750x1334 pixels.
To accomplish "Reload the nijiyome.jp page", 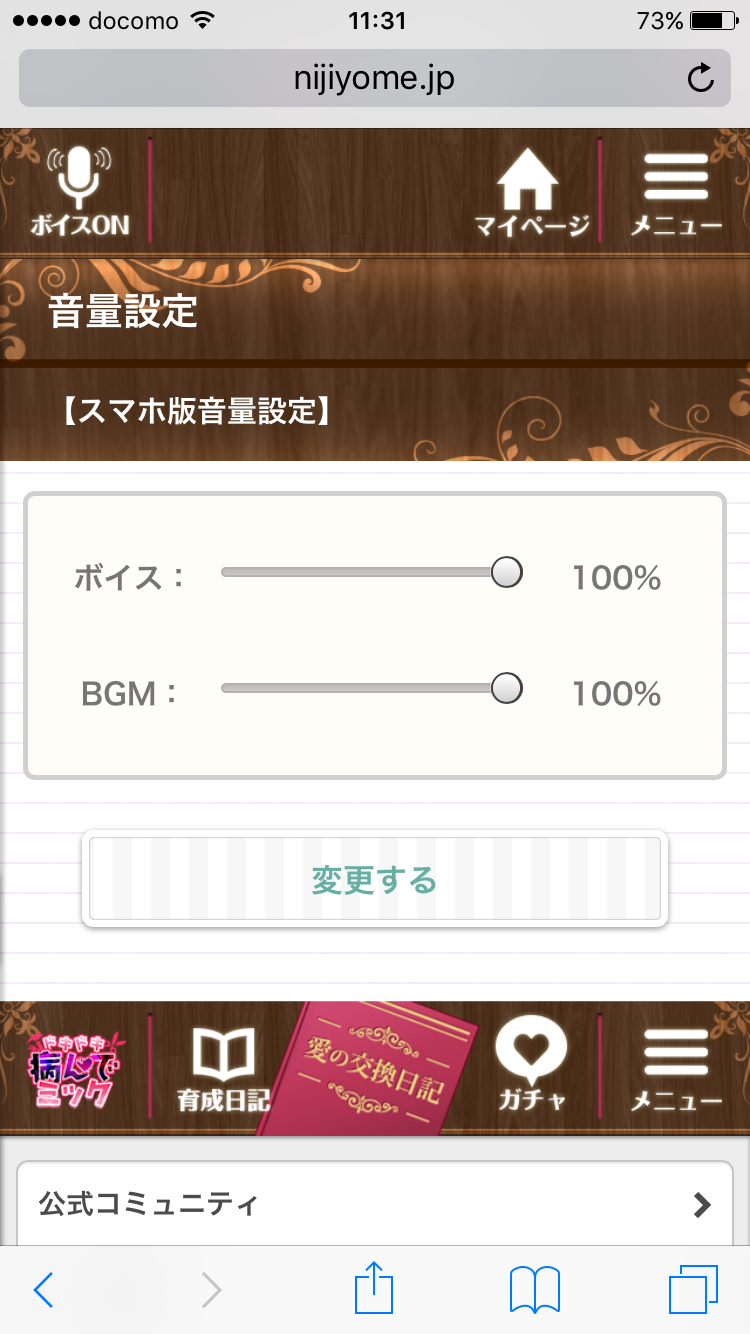I will coord(701,78).
